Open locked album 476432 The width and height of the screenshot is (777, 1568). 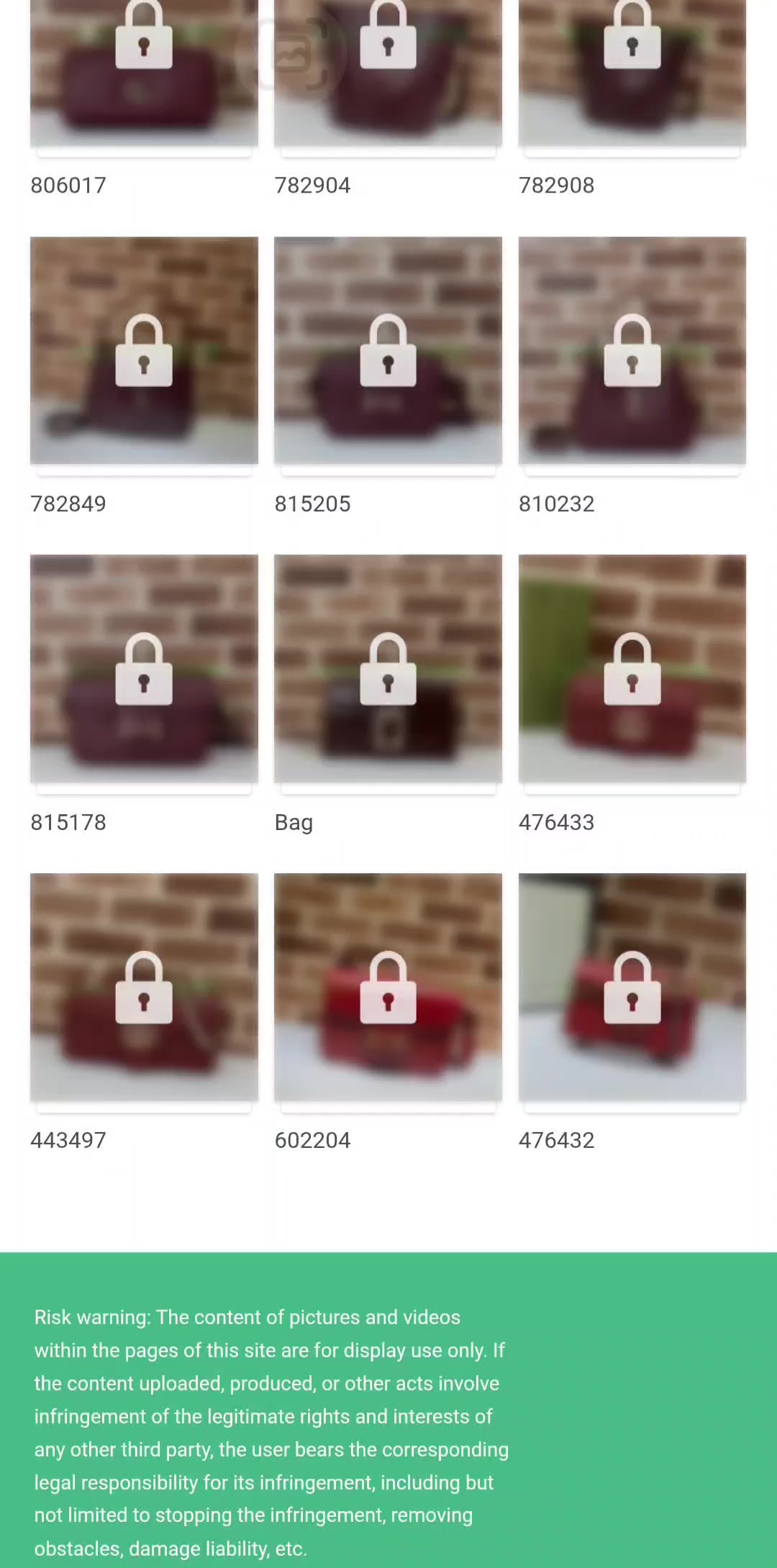coord(632,987)
